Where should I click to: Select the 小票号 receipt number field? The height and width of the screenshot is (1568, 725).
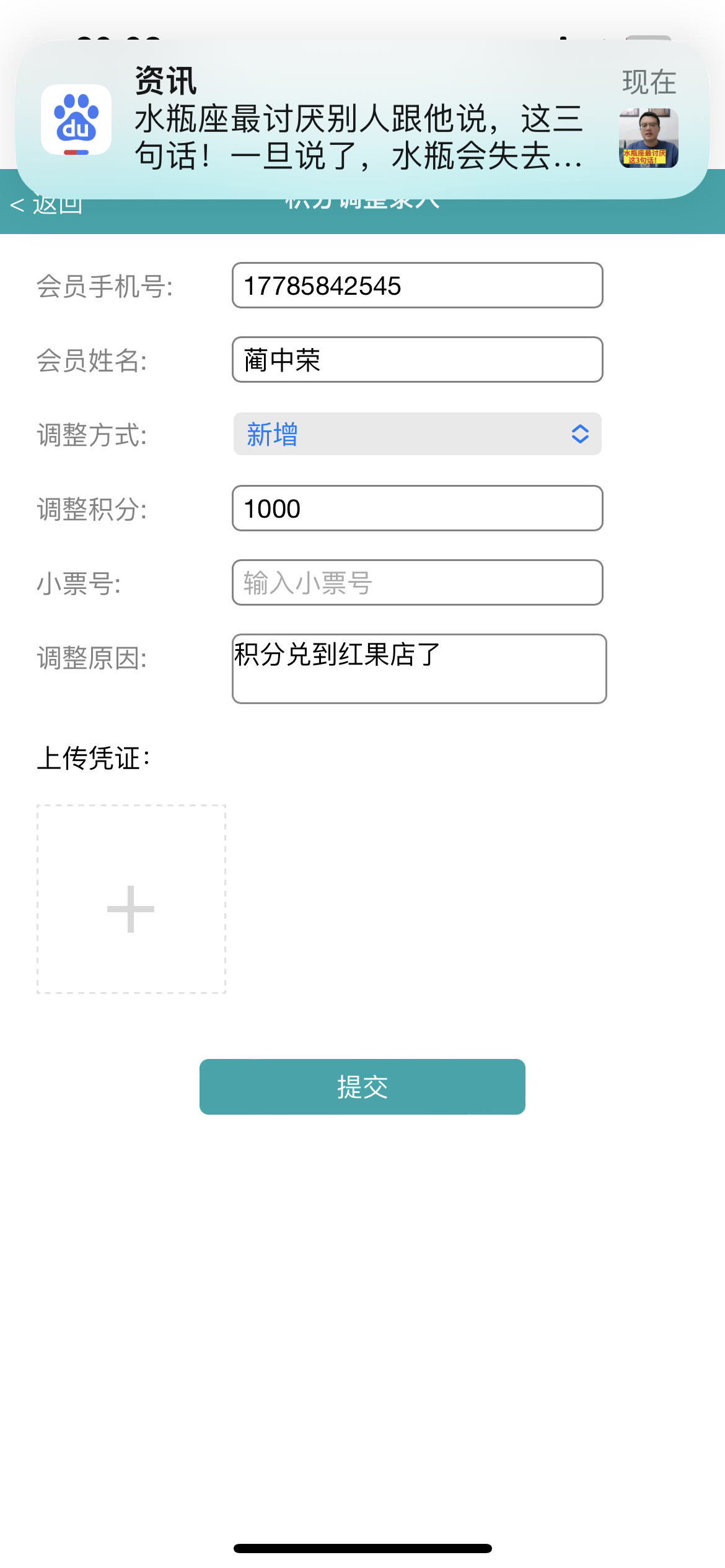[417, 583]
